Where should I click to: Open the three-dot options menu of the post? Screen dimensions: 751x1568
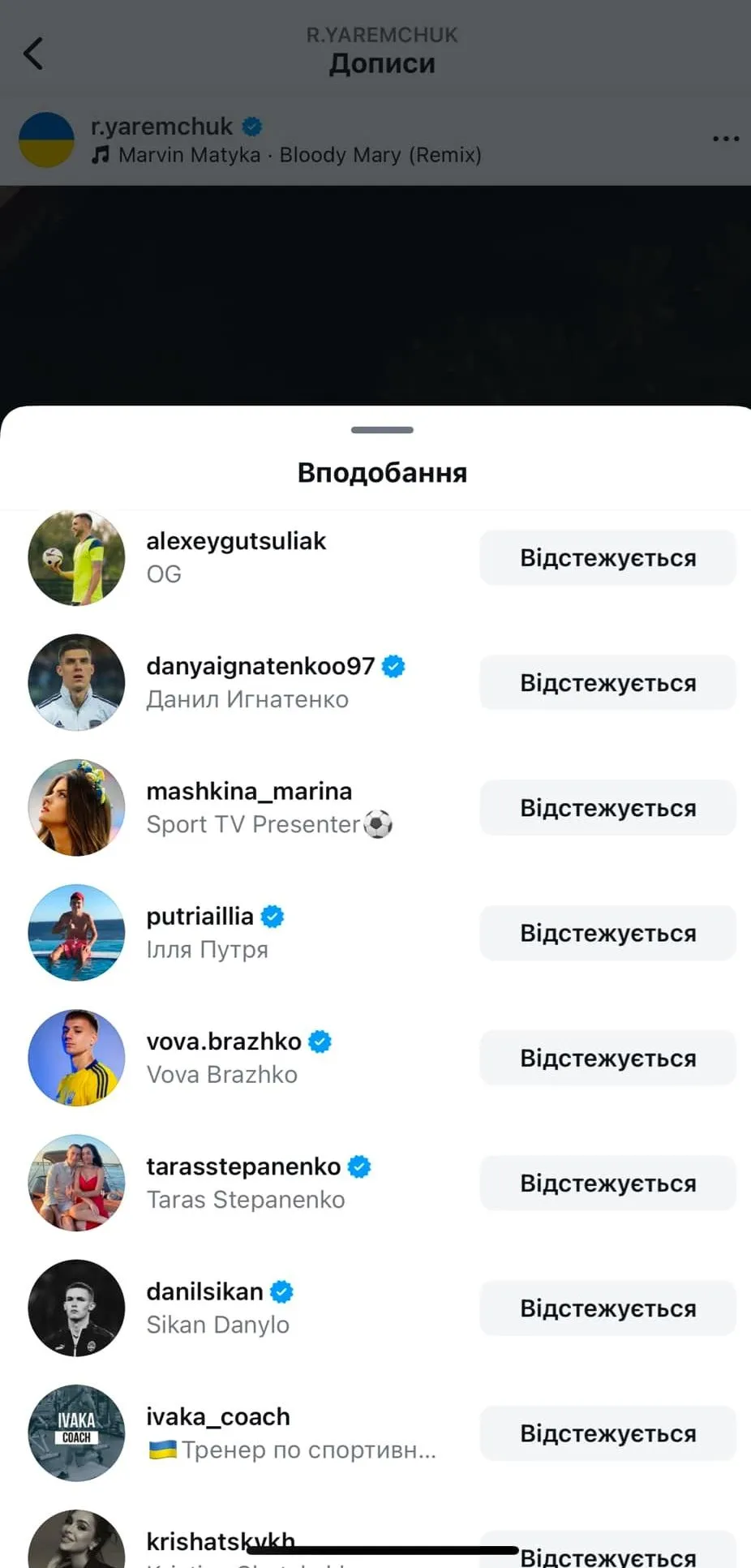click(725, 139)
